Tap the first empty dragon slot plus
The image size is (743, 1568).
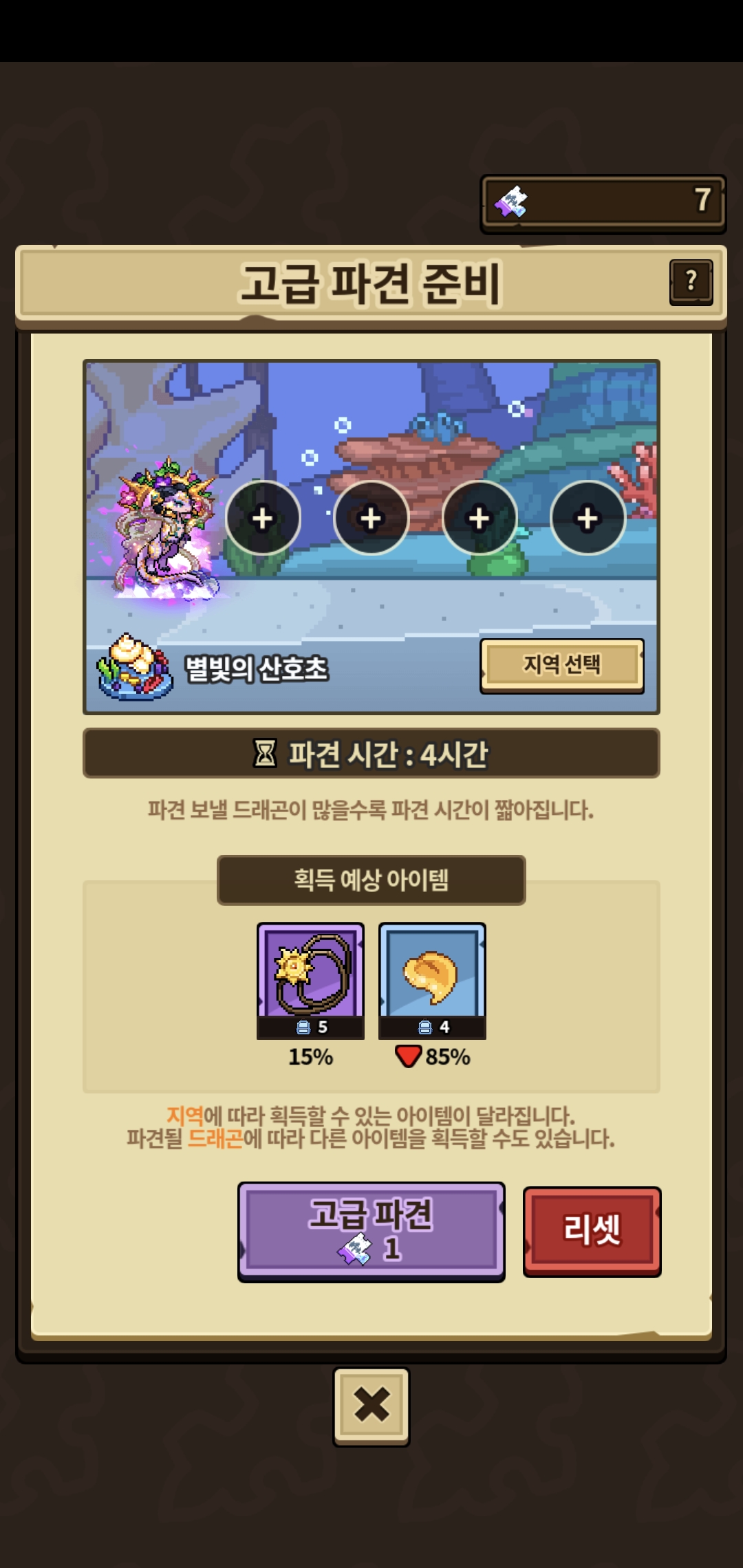point(263,518)
